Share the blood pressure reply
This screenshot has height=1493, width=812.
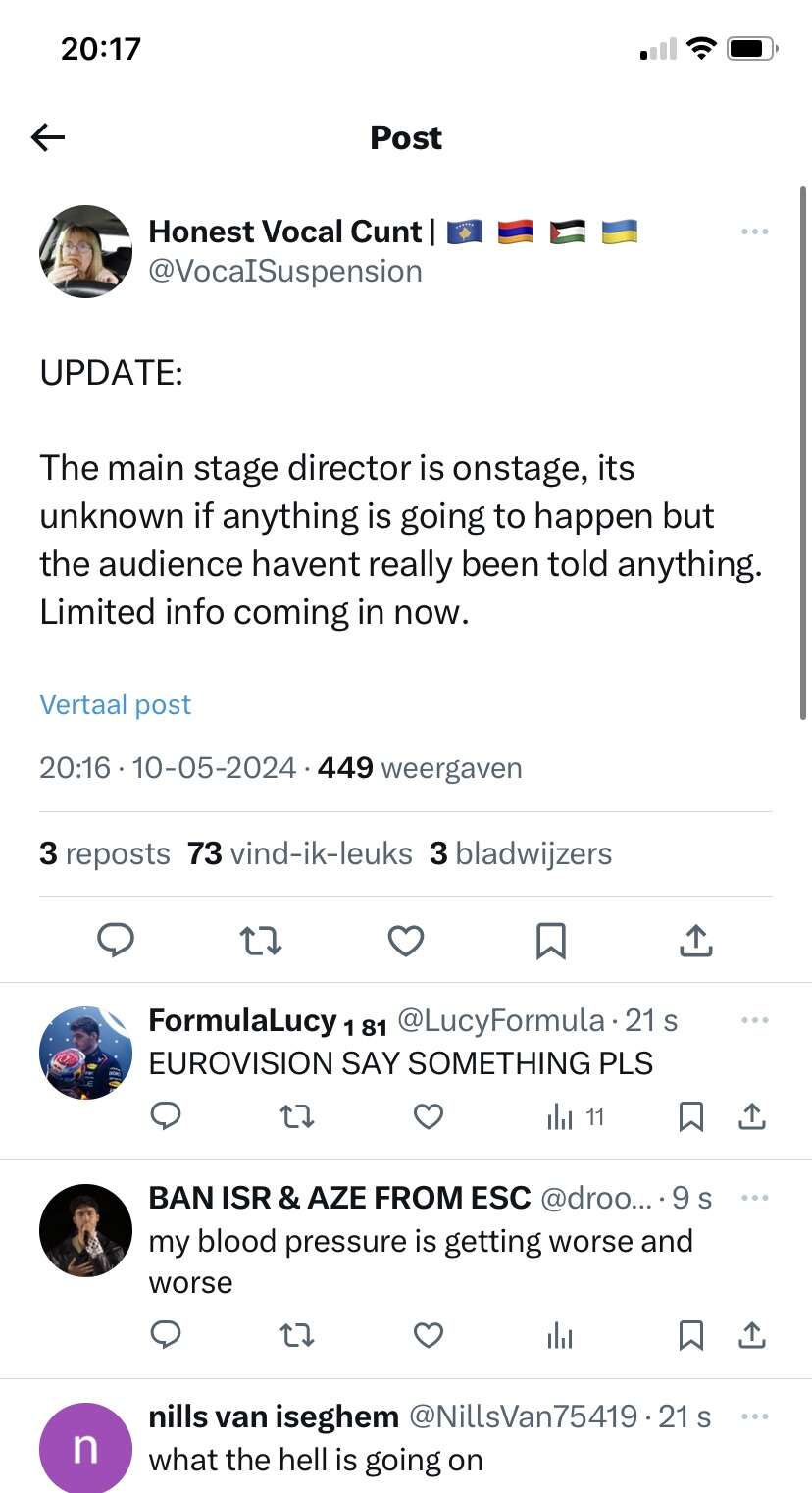[x=751, y=1335]
